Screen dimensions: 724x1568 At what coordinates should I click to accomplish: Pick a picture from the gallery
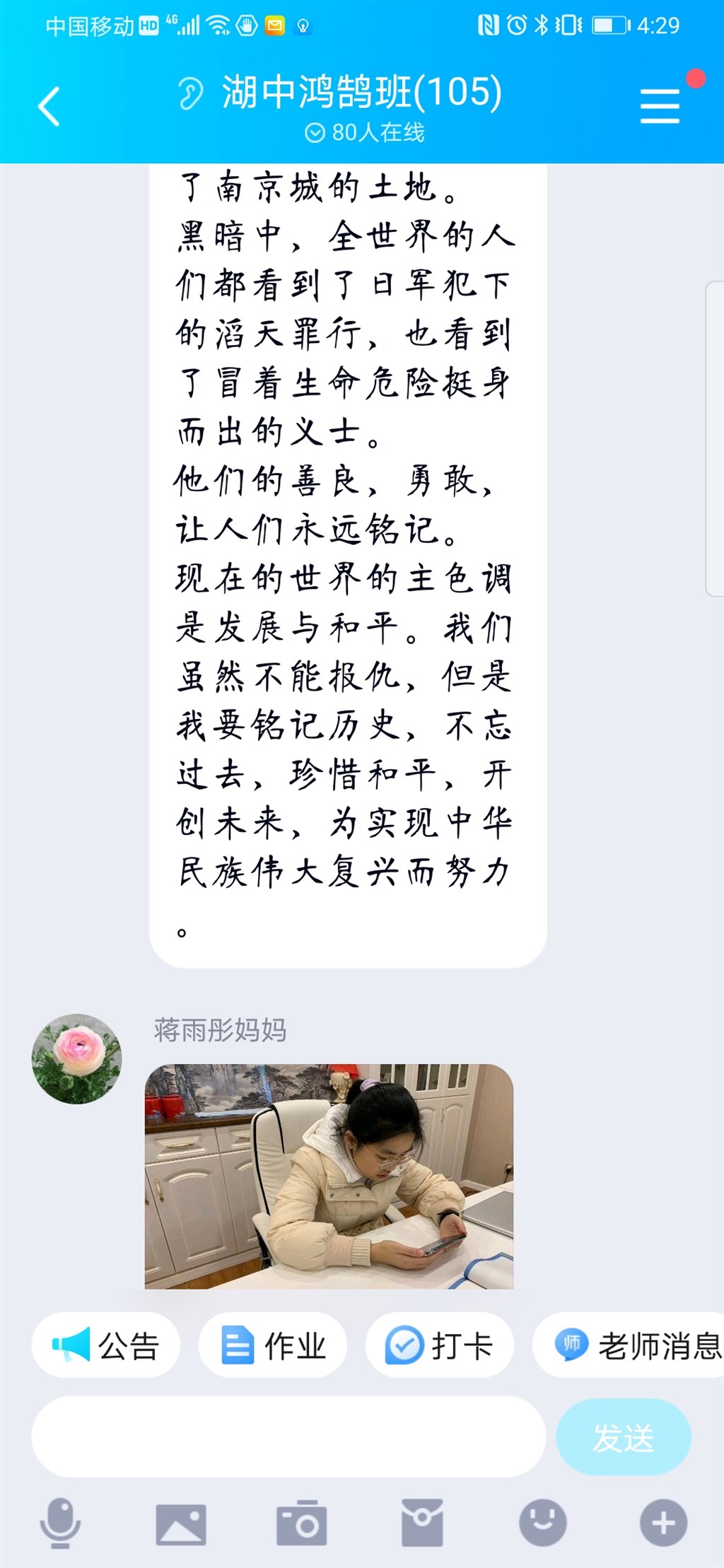tap(181, 1523)
